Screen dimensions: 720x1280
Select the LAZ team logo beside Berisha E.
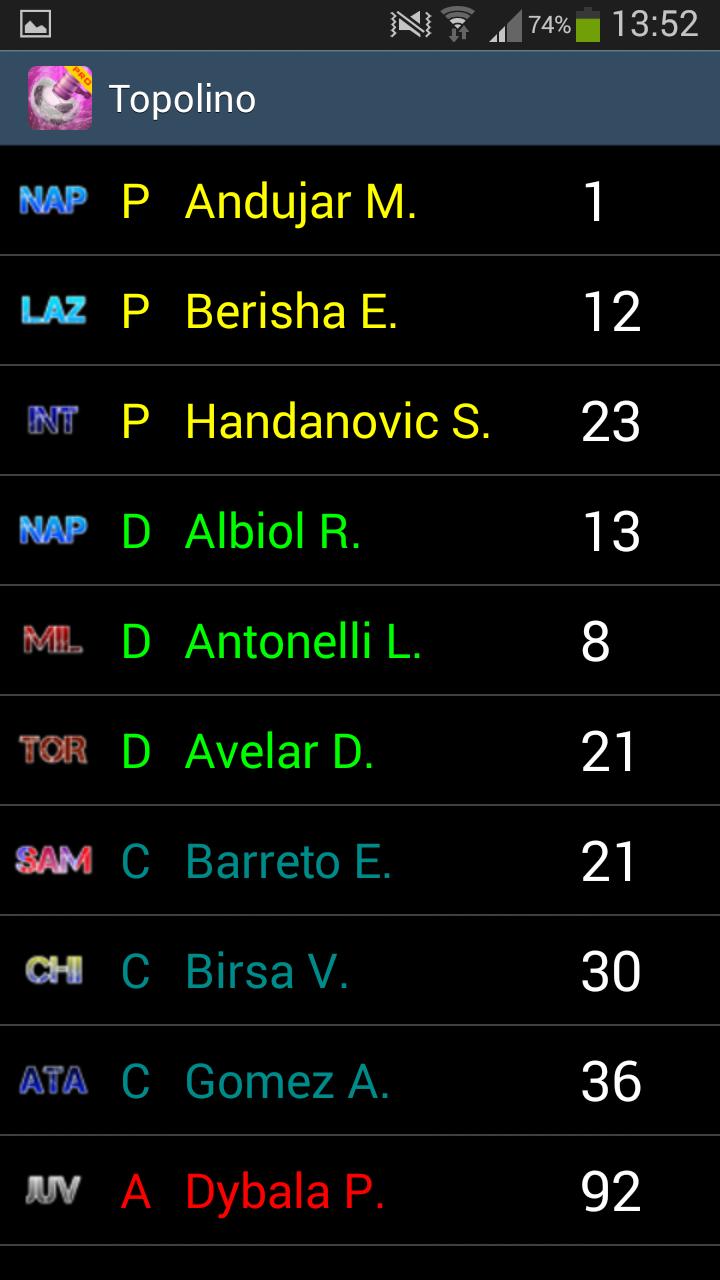point(52,308)
